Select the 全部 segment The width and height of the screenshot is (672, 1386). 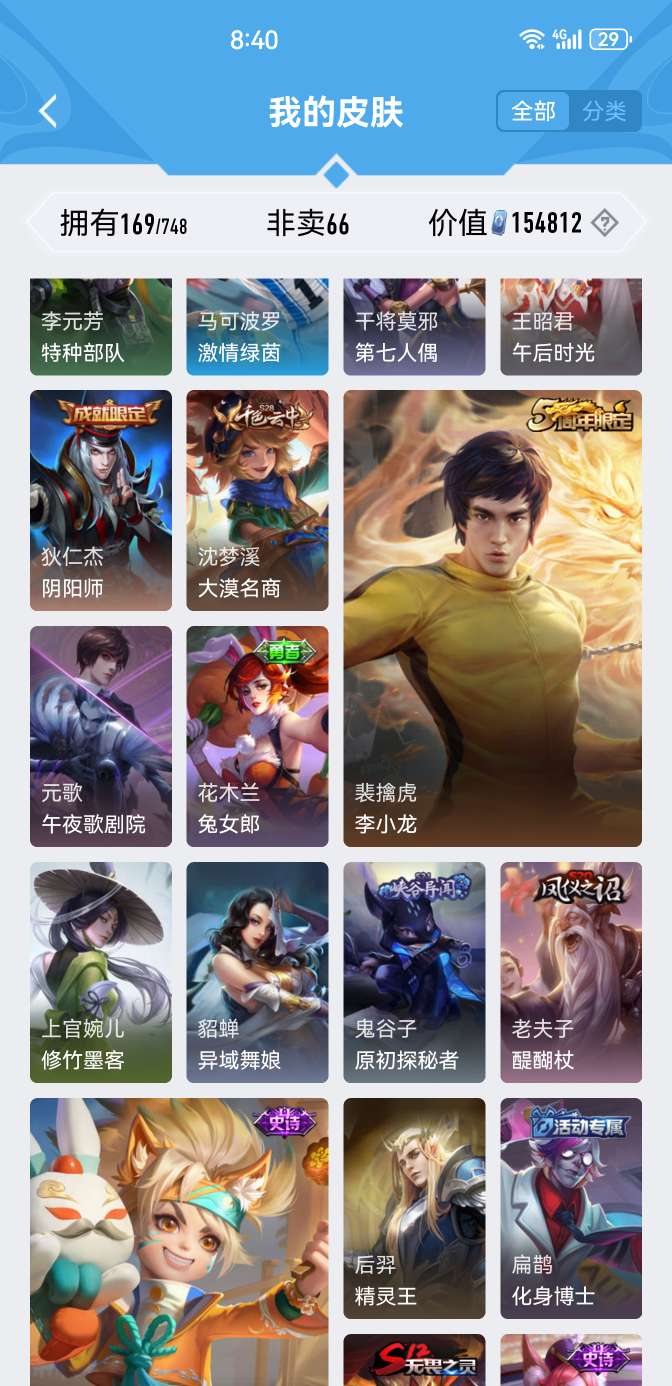click(534, 111)
